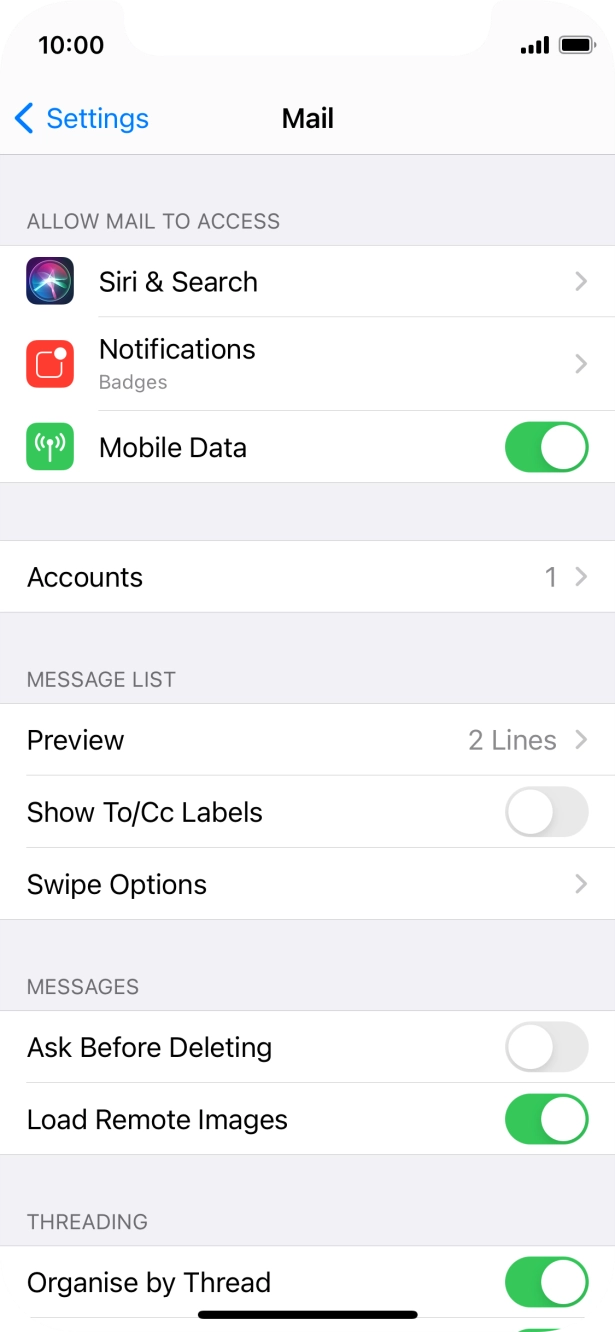Open Swipe Options
The image size is (615, 1332).
pos(307,884)
